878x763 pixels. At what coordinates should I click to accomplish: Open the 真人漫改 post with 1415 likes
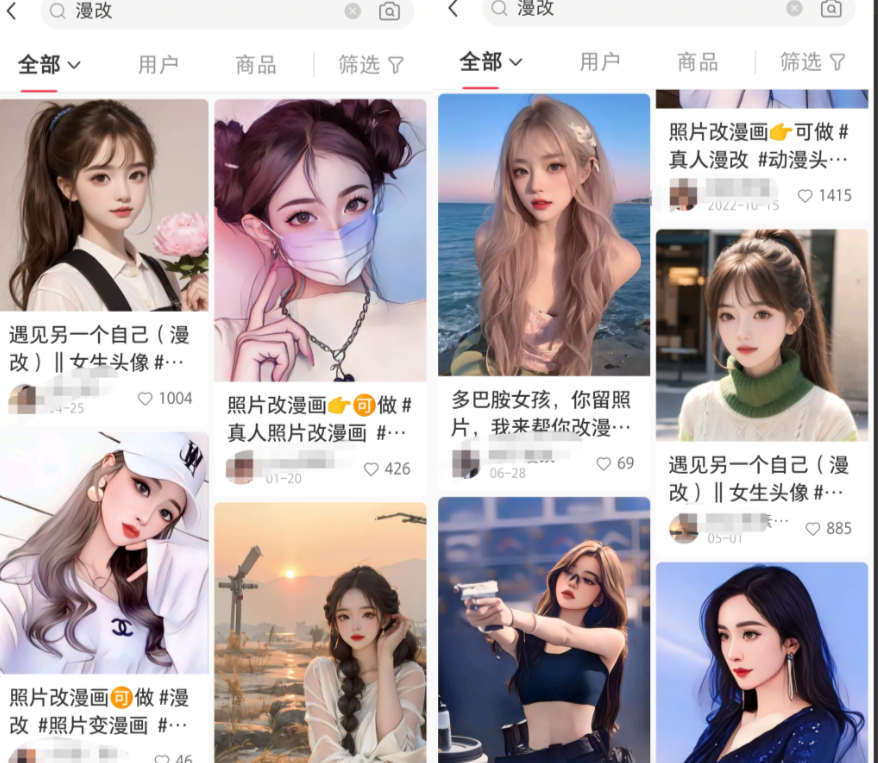coord(760,145)
